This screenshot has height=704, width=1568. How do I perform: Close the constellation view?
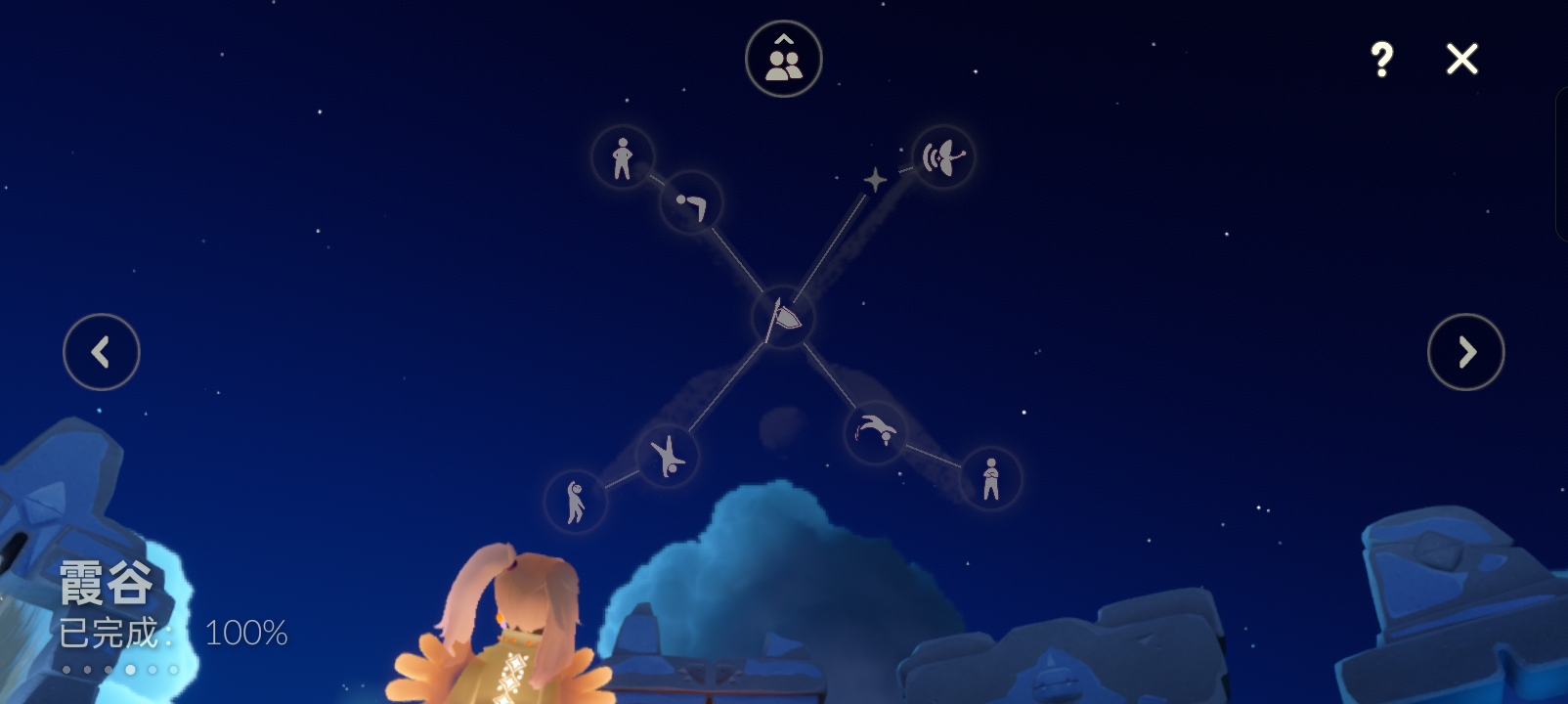tap(1461, 60)
